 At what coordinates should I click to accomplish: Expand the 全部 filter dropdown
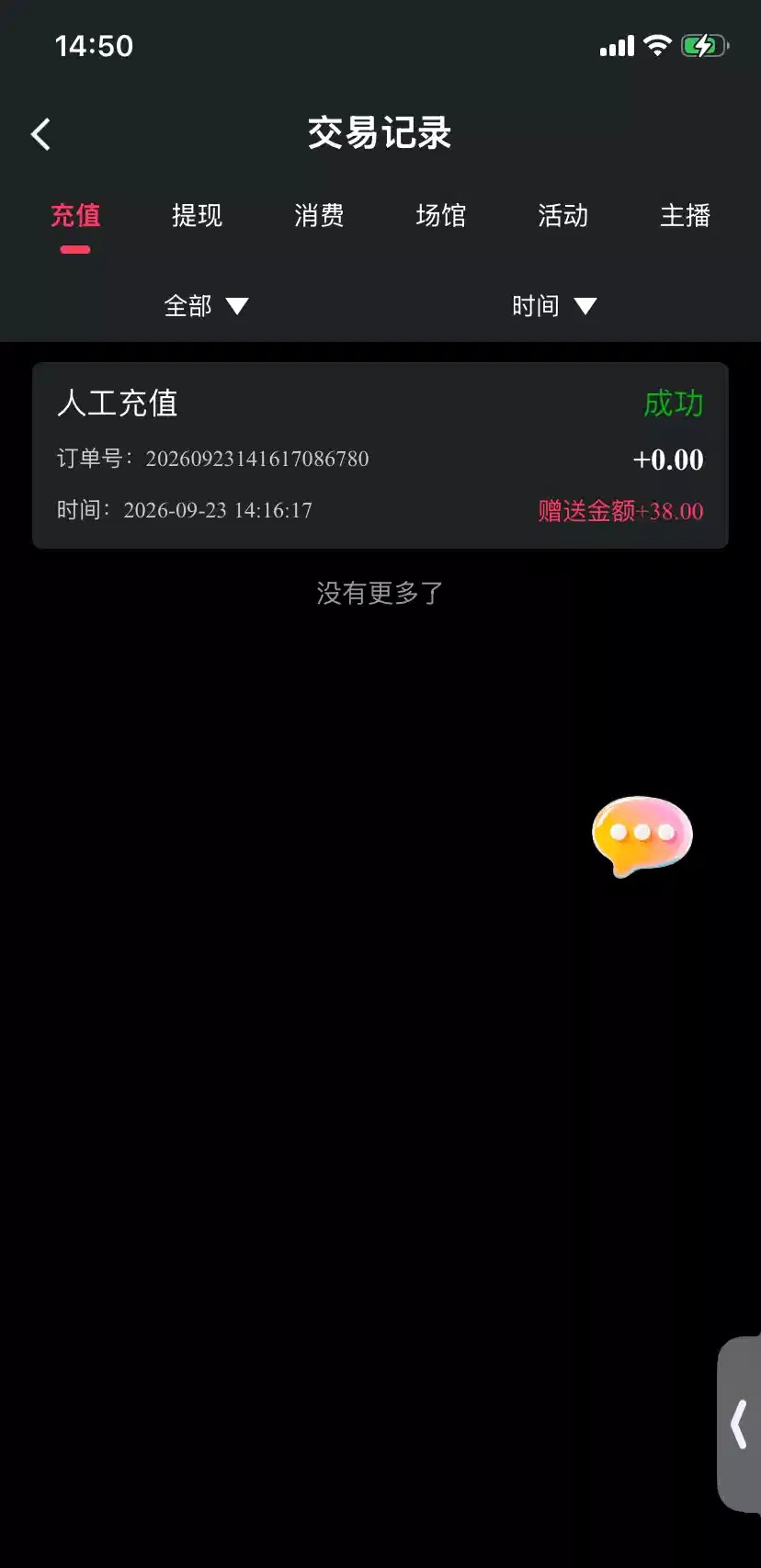point(206,306)
